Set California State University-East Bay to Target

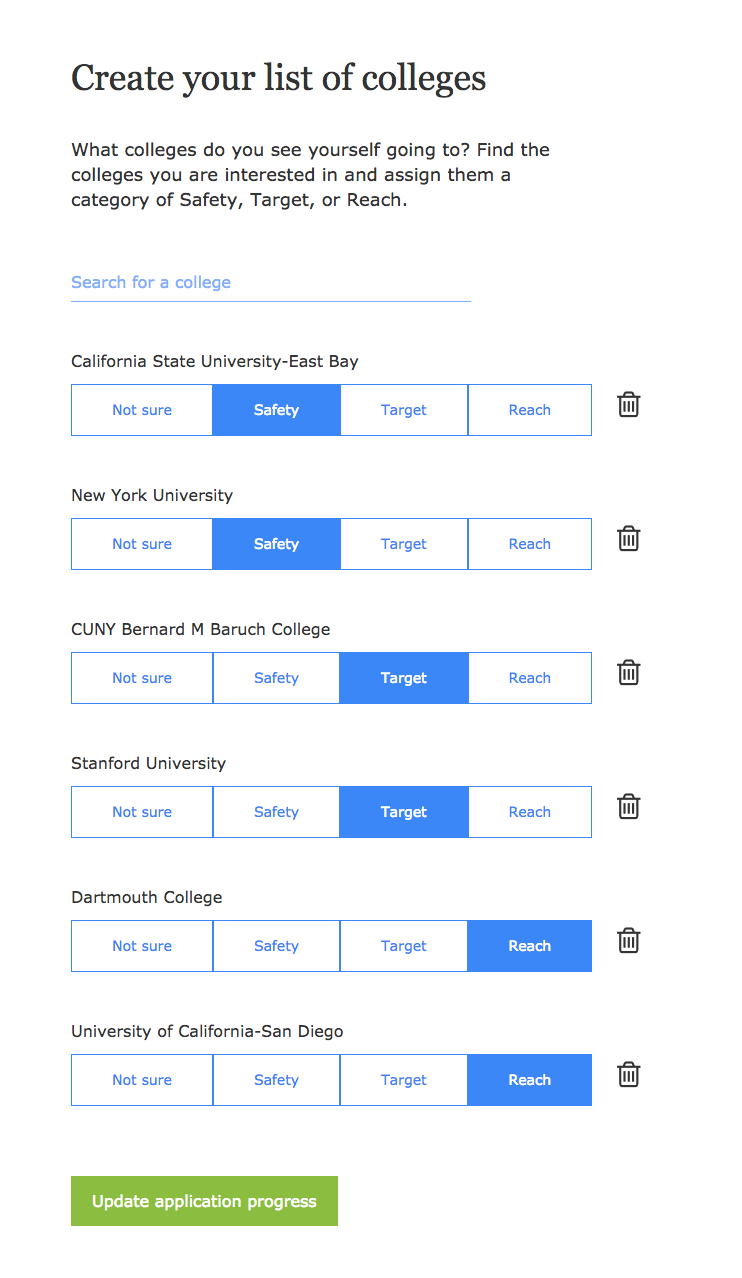(x=404, y=410)
